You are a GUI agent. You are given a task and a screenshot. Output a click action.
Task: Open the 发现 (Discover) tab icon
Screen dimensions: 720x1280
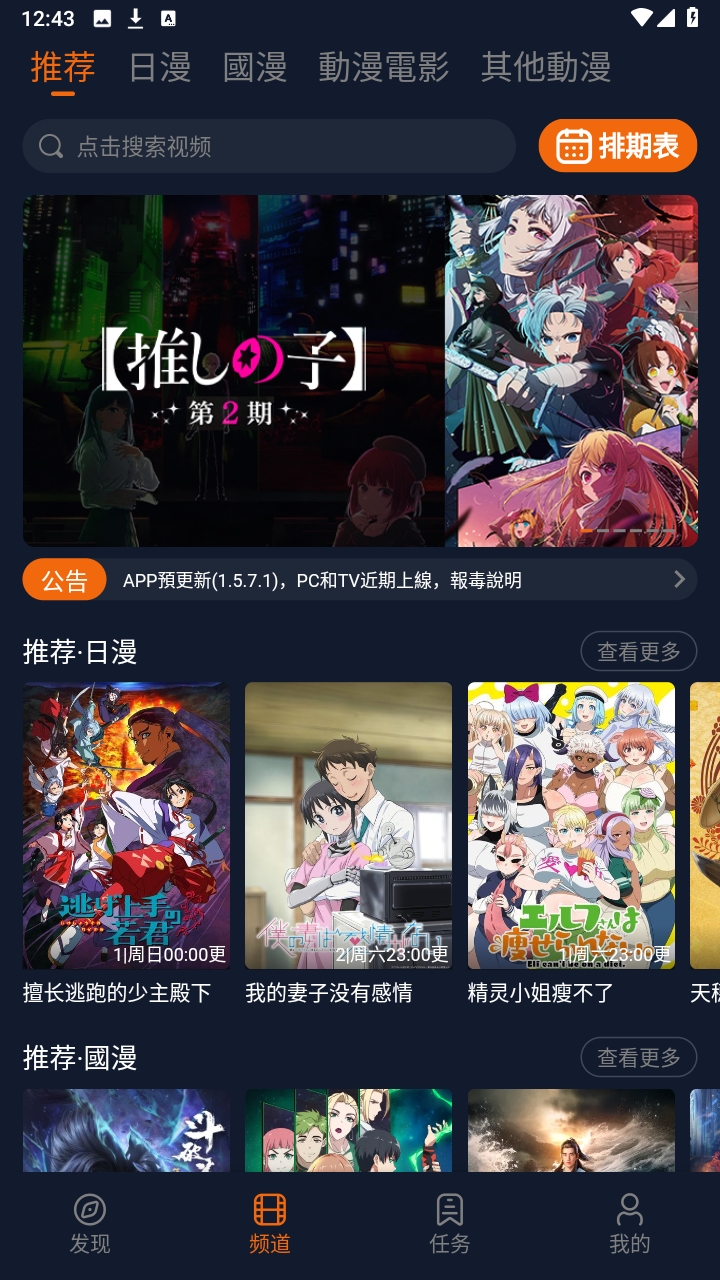click(90, 1210)
